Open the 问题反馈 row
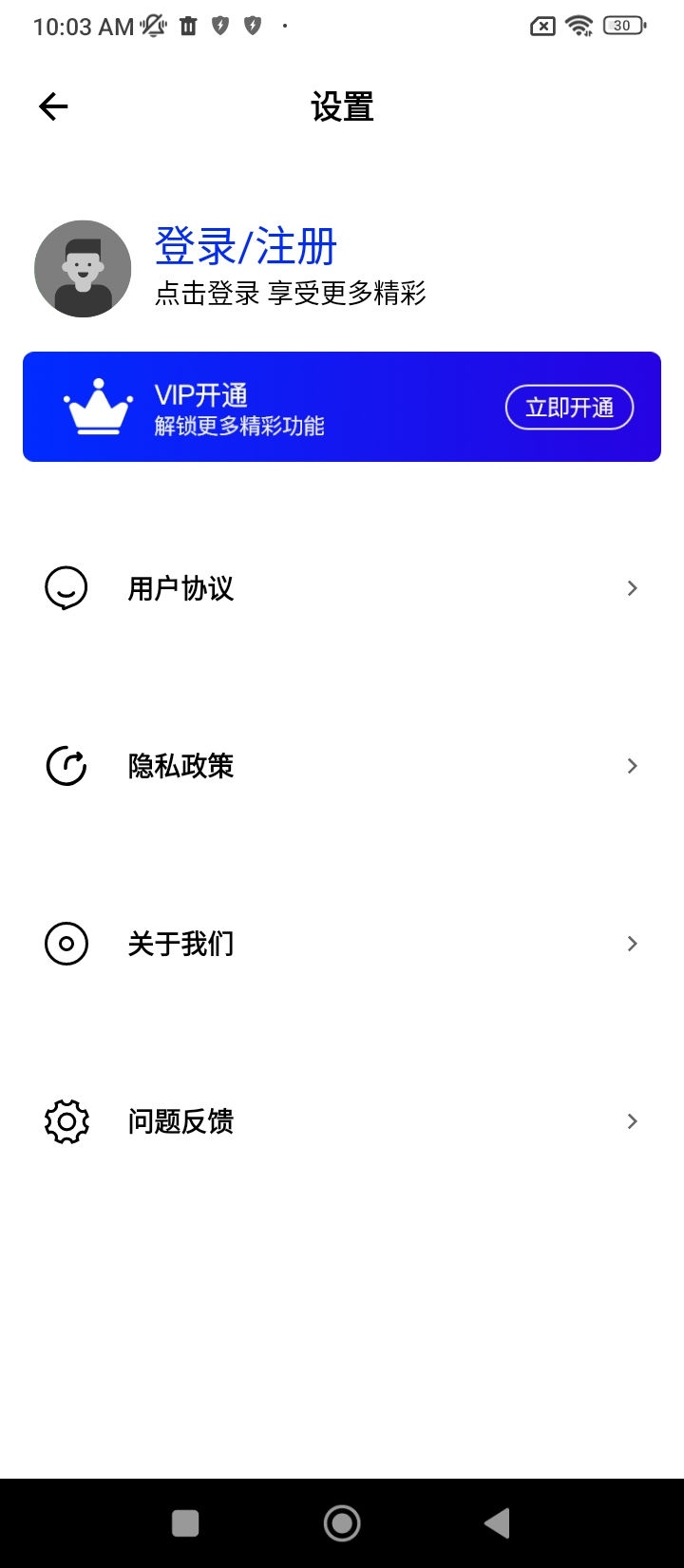Image resolution: width=684 pixels, height=1568 pixels. 342,1121
